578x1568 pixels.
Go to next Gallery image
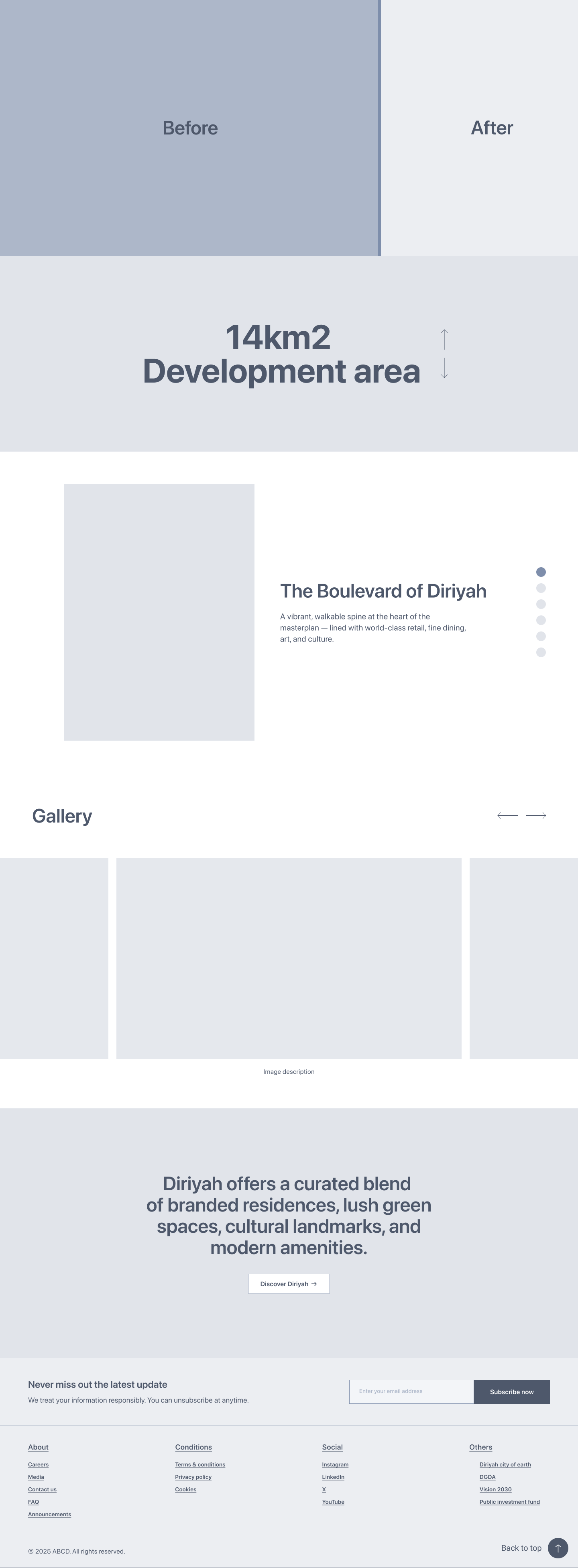click(535, 815)
